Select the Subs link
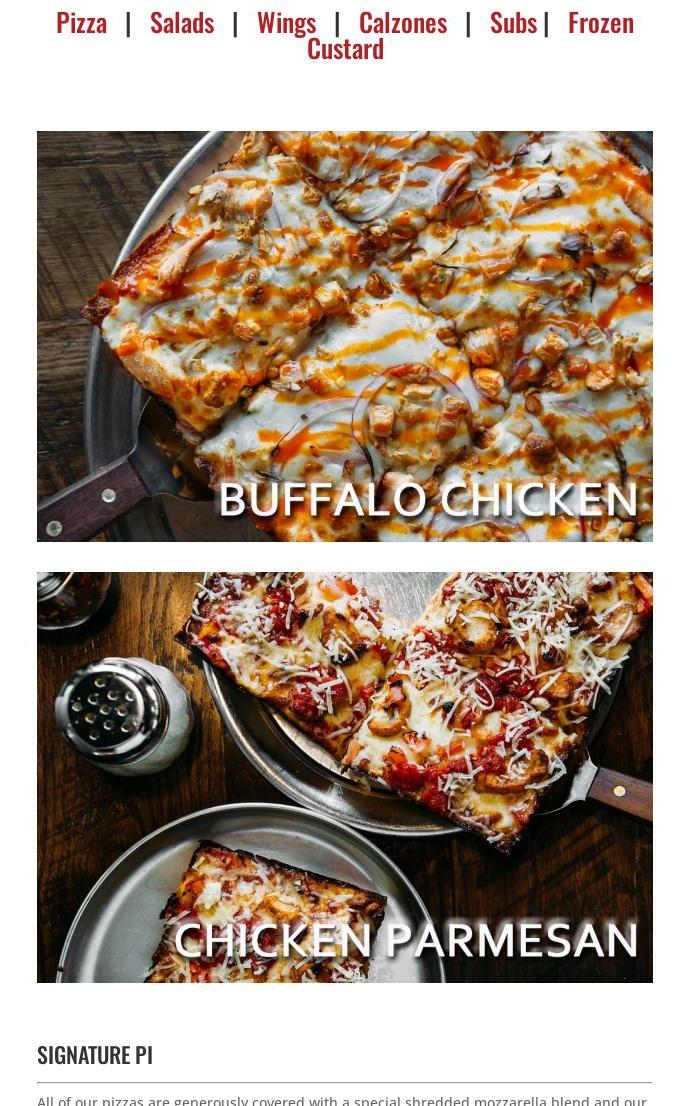This screenshot has height=1106, width=690. pyautogui.click(x=513, y=23)
